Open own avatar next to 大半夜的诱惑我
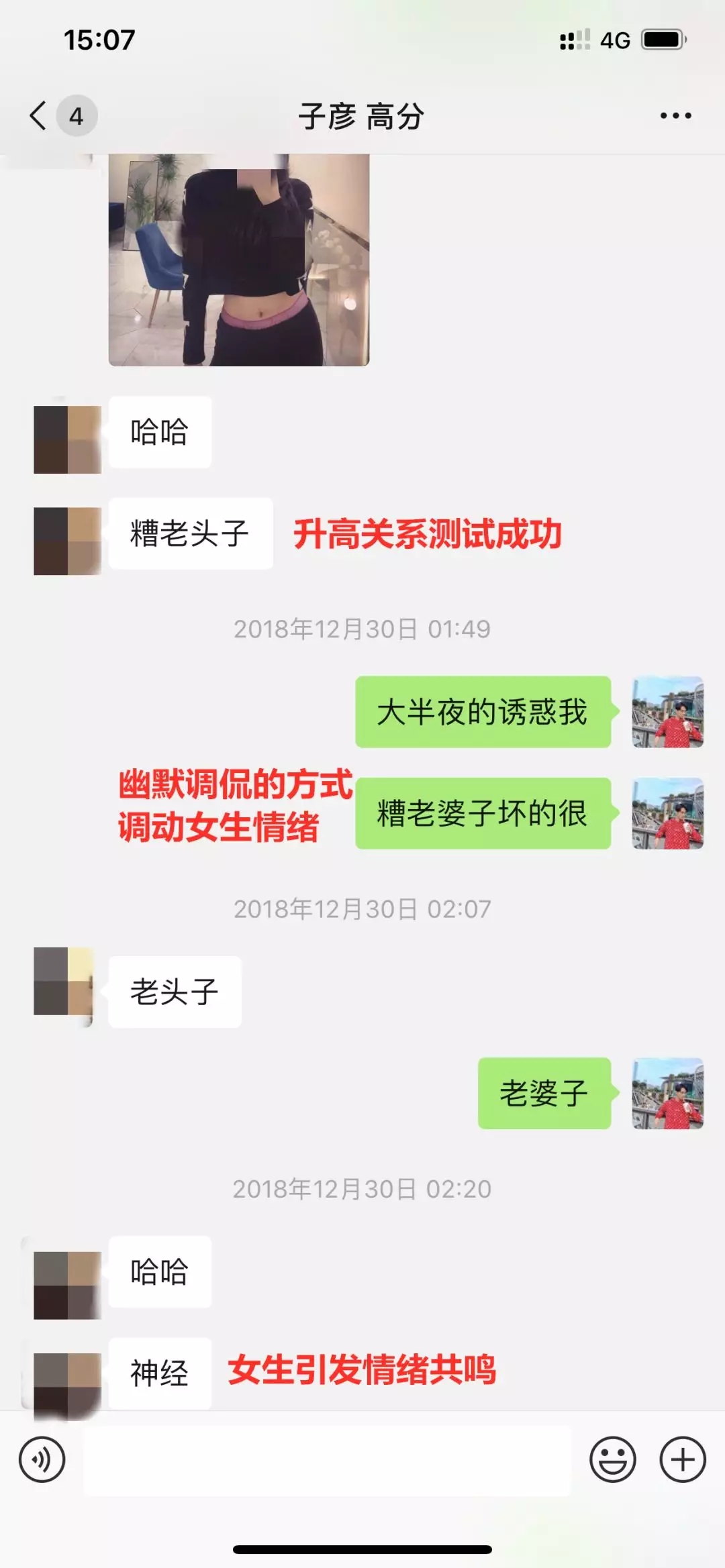 667,712
